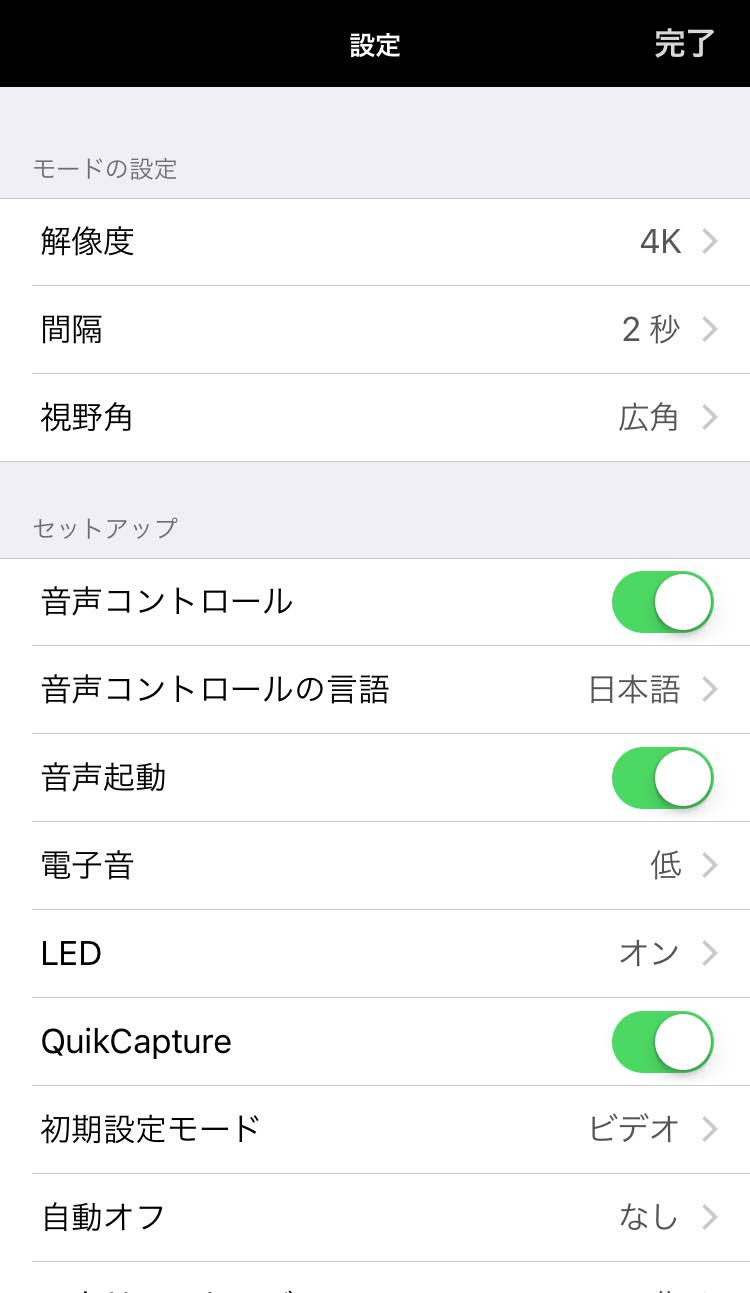Disable the 音声起動 switch
The height and width of the screenshot is (1293, 750).
click(x=662, y=778)
